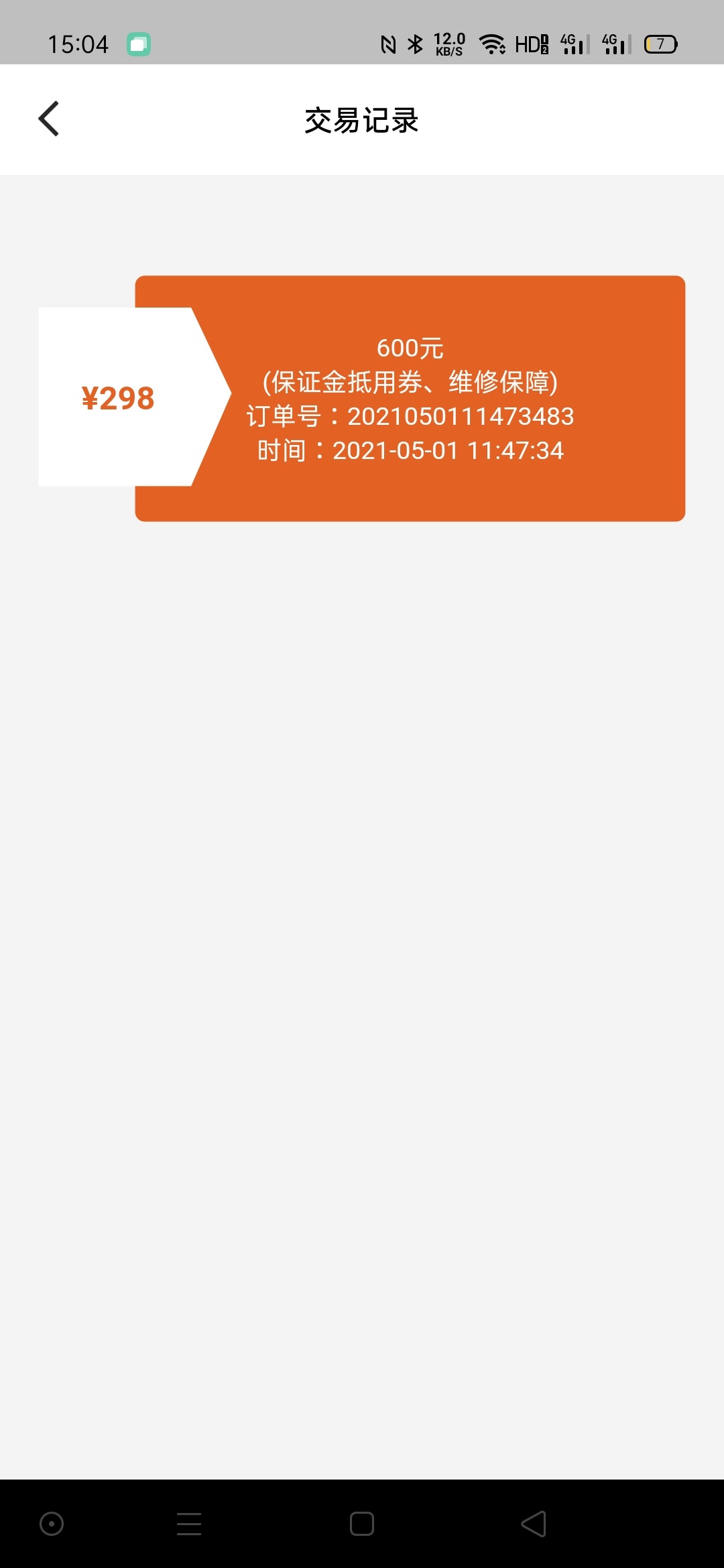Screen dimensions: 724x1568
Task: Open the recent apps menu
Action: [x=189, y=1524]
